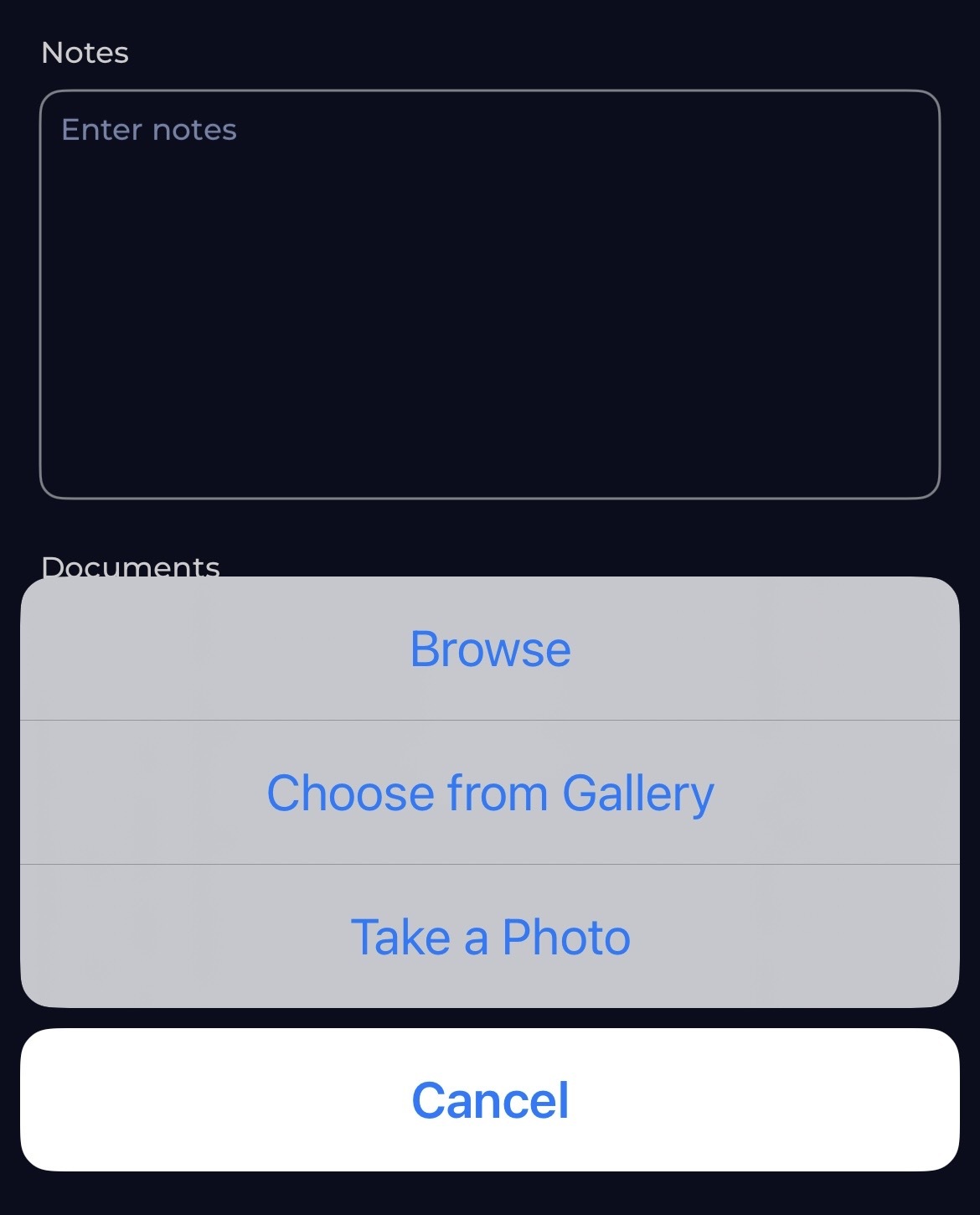Image resolution: width=980 pixels, height=1215 pixels.
Task: Select Browse from the action sheet
Action: point(490,649)
